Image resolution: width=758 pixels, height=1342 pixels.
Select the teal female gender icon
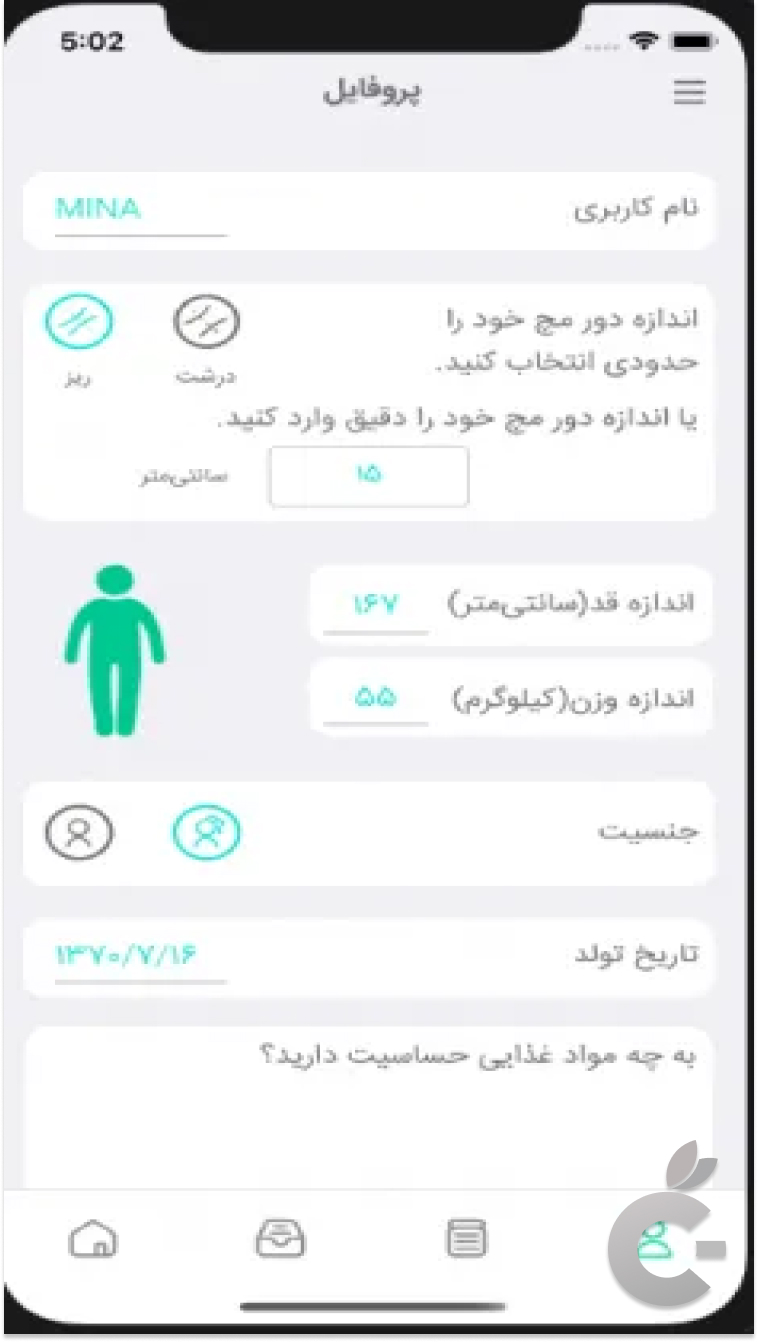[206, 833]
